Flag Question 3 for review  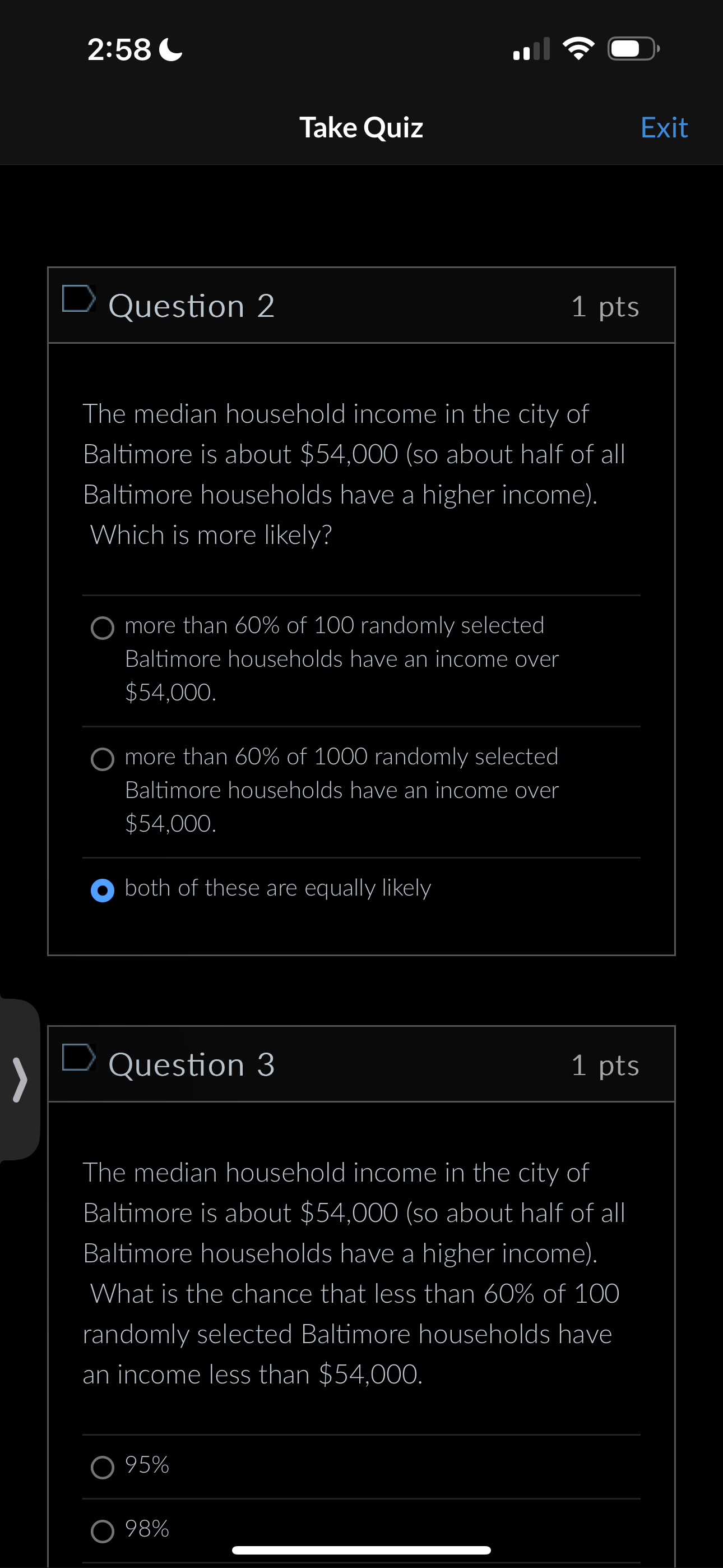click(x=79, y=1057)
